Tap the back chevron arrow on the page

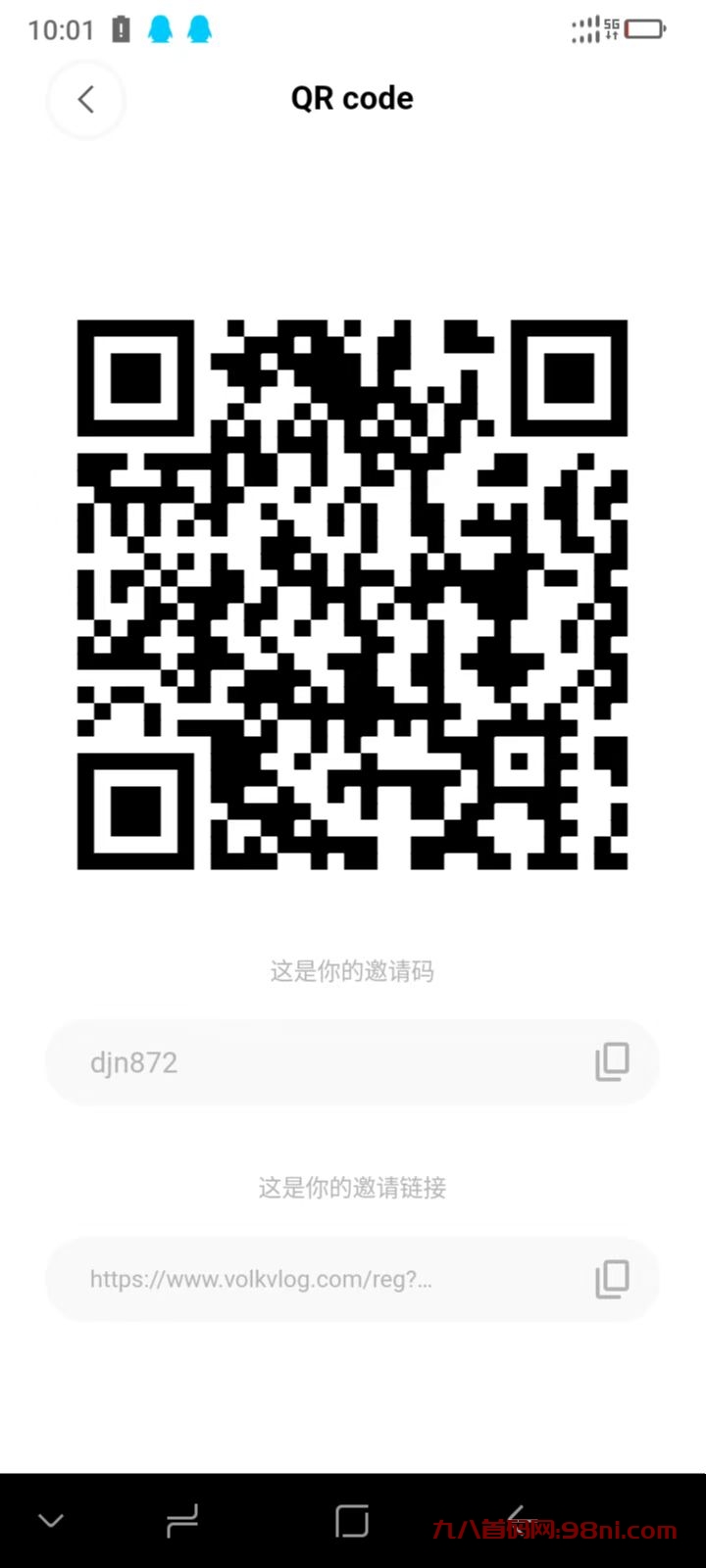tap(86, 99)
